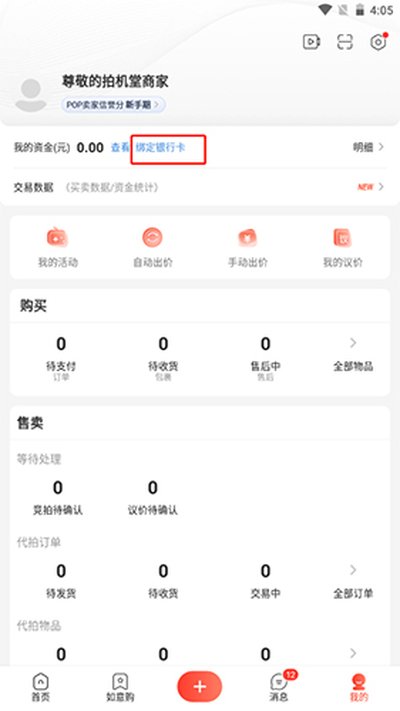Open 手动出价

click(248, 248)
